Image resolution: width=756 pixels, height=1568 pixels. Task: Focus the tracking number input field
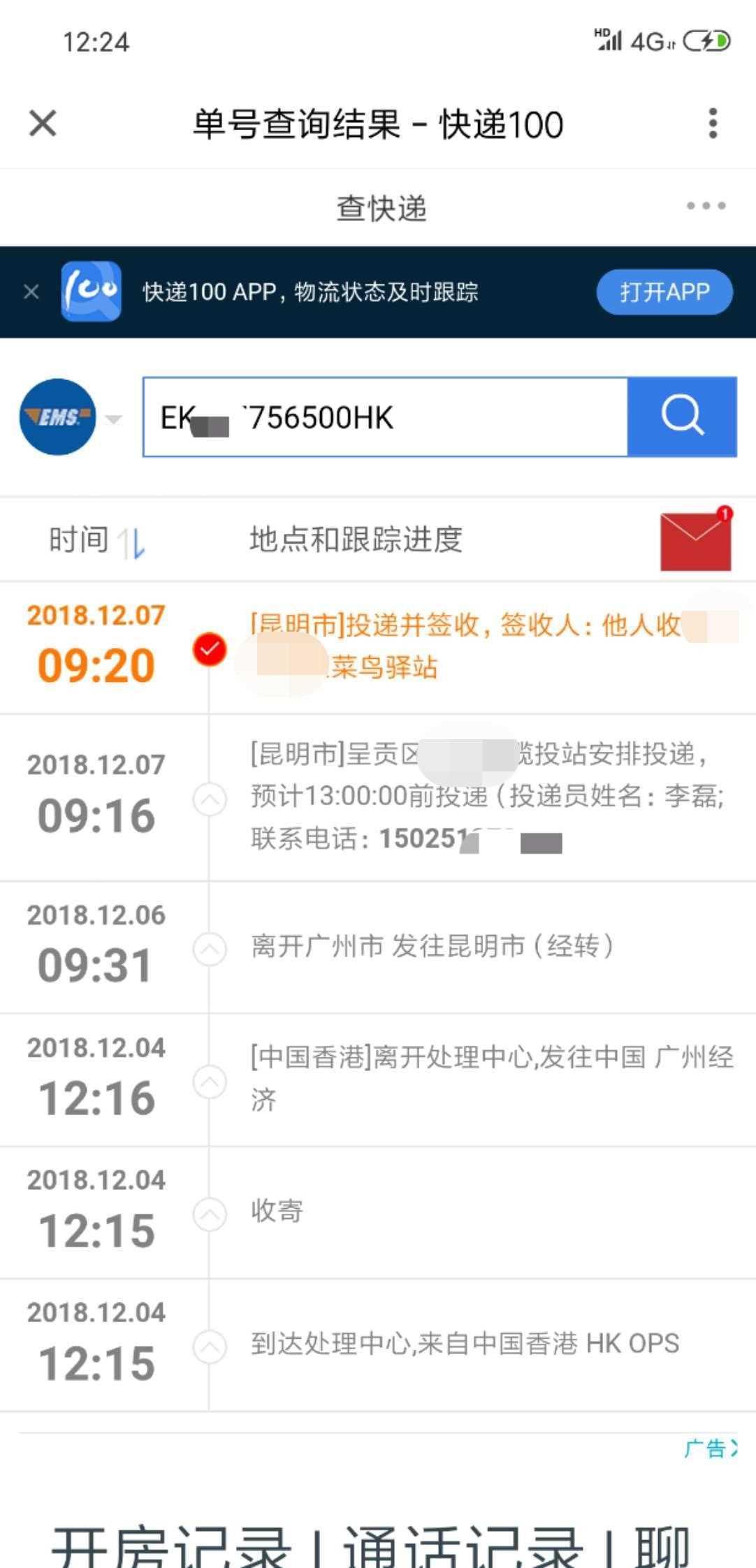384,418
